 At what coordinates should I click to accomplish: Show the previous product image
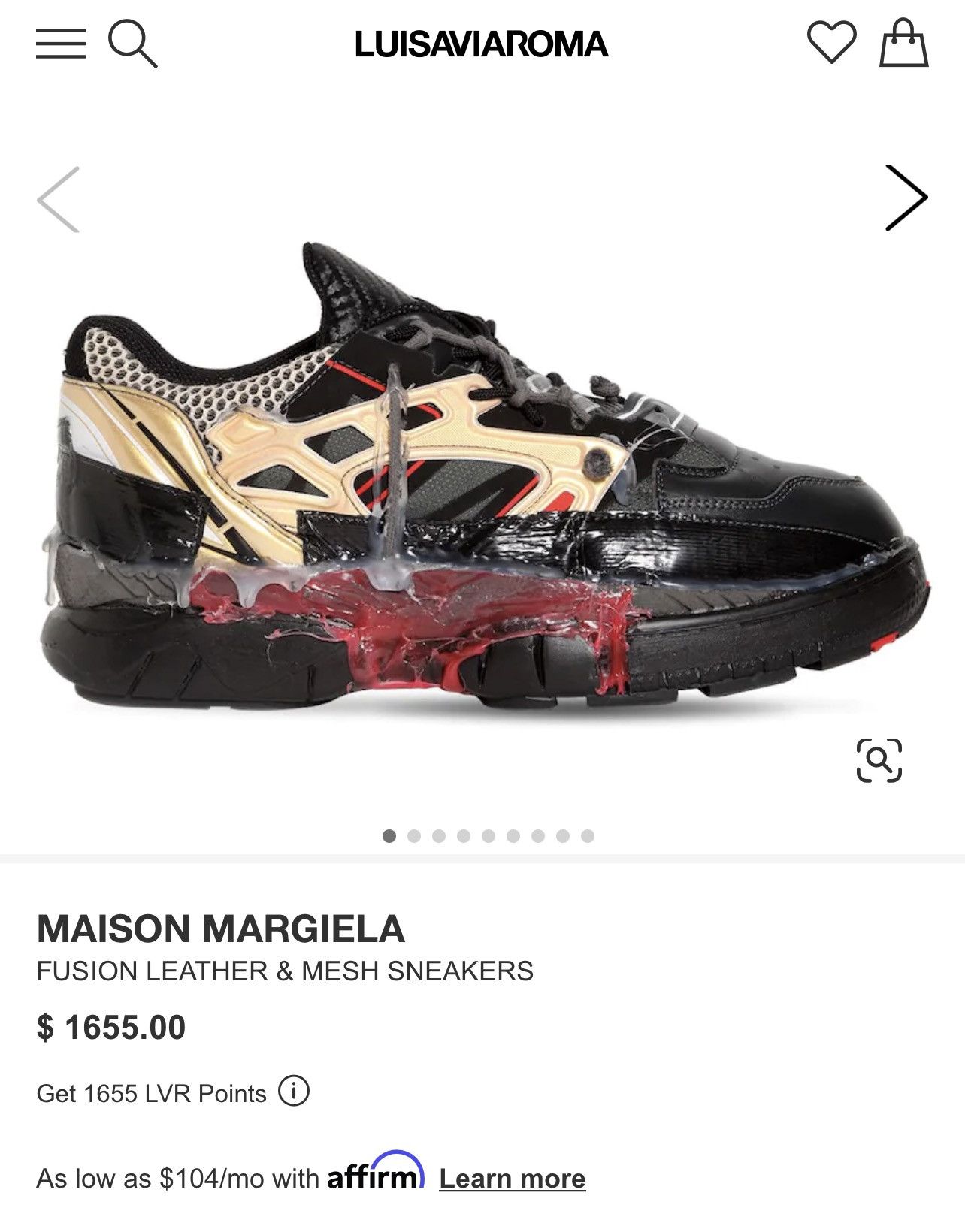click(x=59, y=199)
